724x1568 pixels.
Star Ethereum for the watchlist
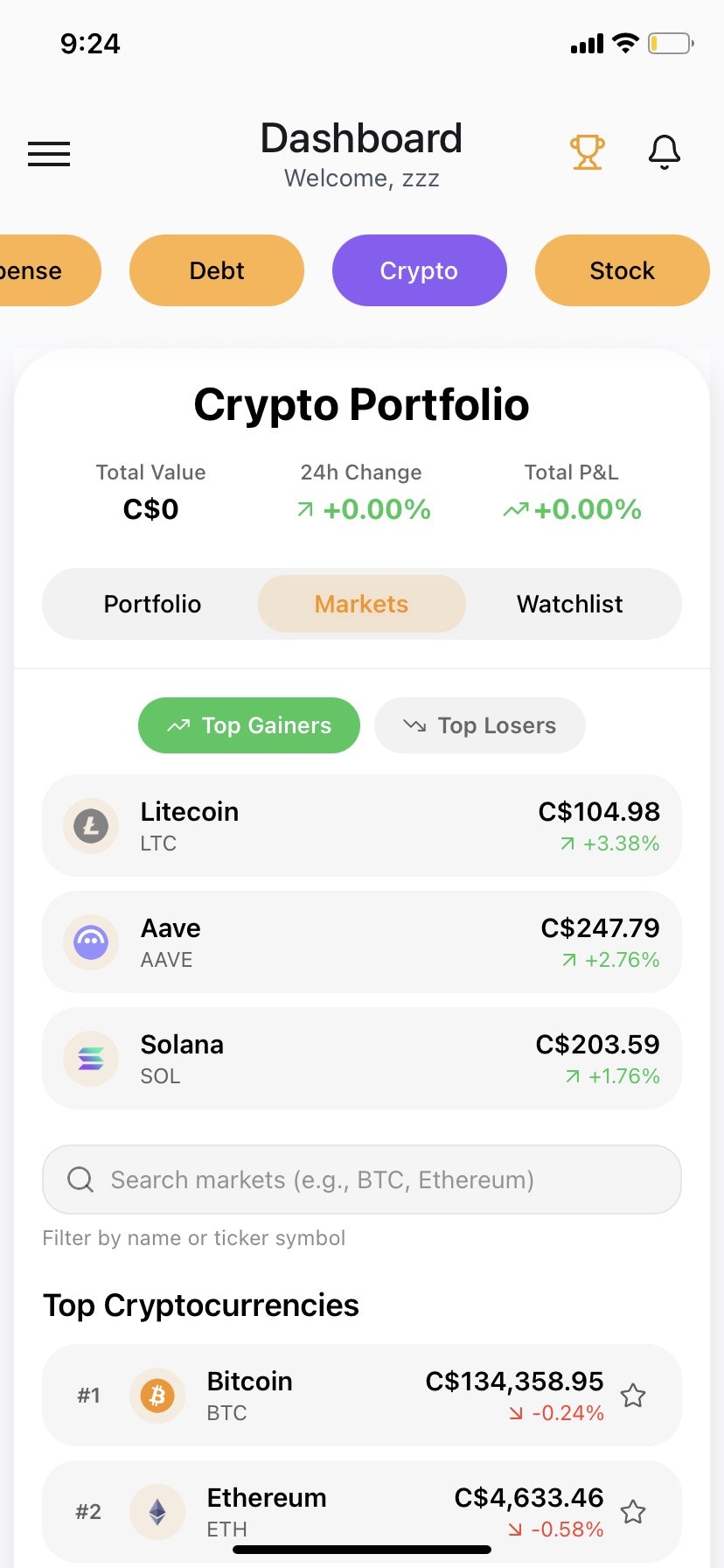[633, 1512]
